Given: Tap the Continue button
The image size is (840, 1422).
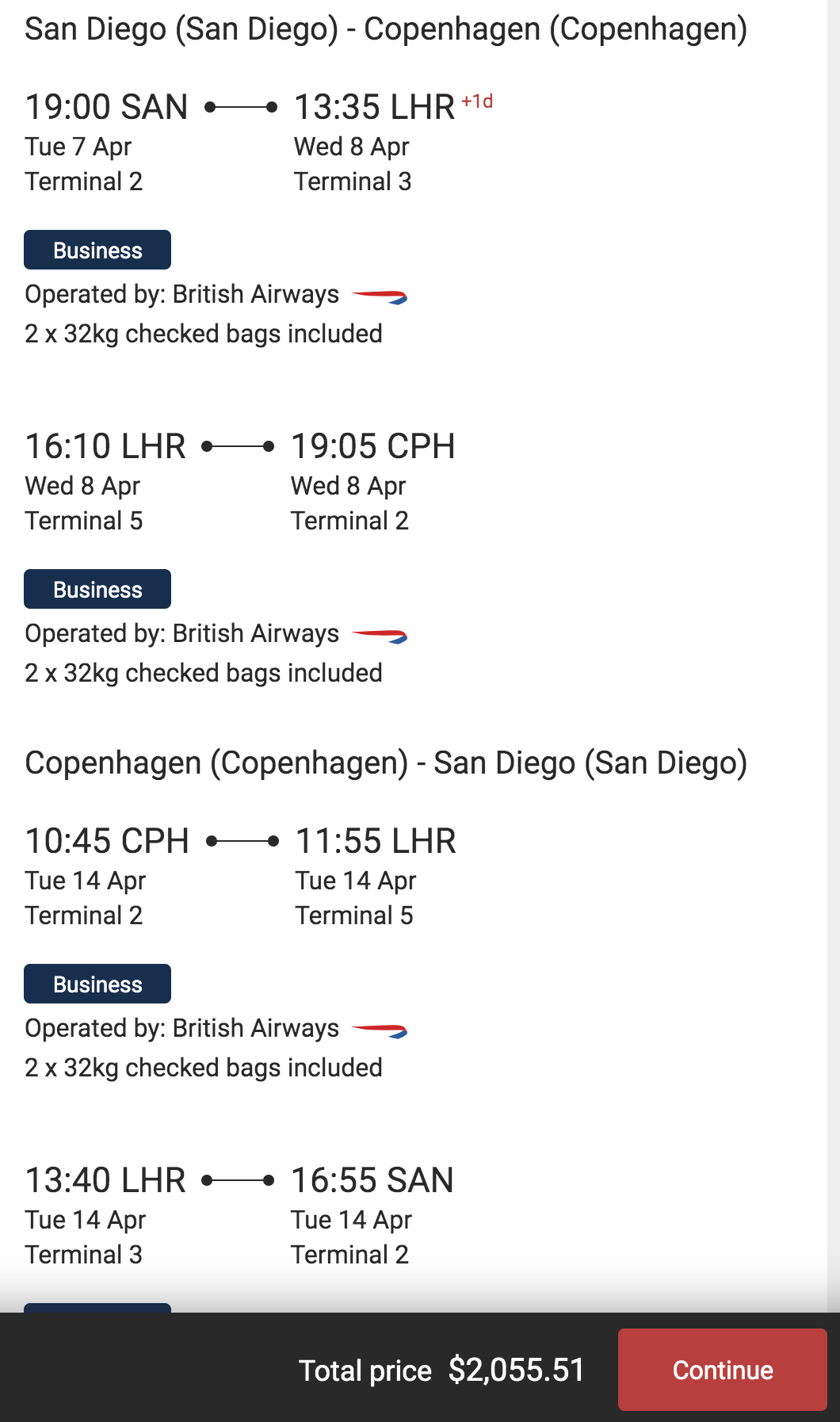Looking at the screenshot, I should pos(722,1369).
